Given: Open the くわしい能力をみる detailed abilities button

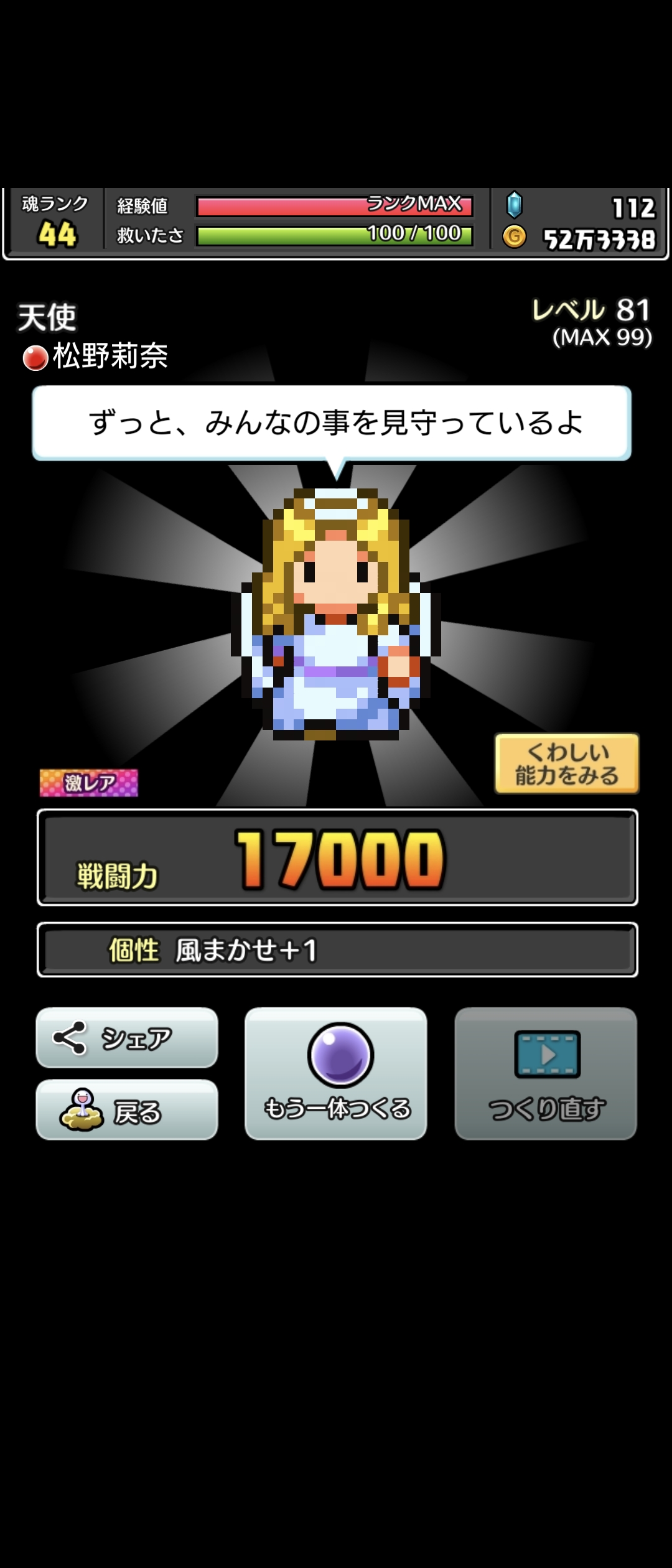Looking at the screenshot, I should pos(567,763).
